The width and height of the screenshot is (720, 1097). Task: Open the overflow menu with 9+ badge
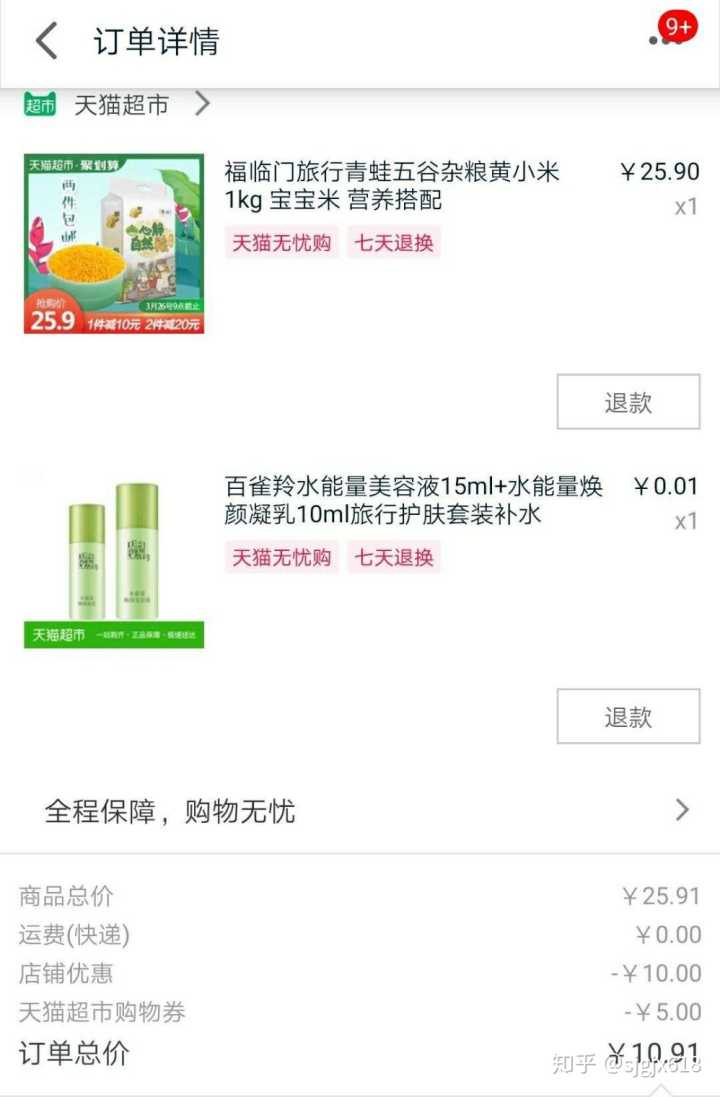(664, 38)
